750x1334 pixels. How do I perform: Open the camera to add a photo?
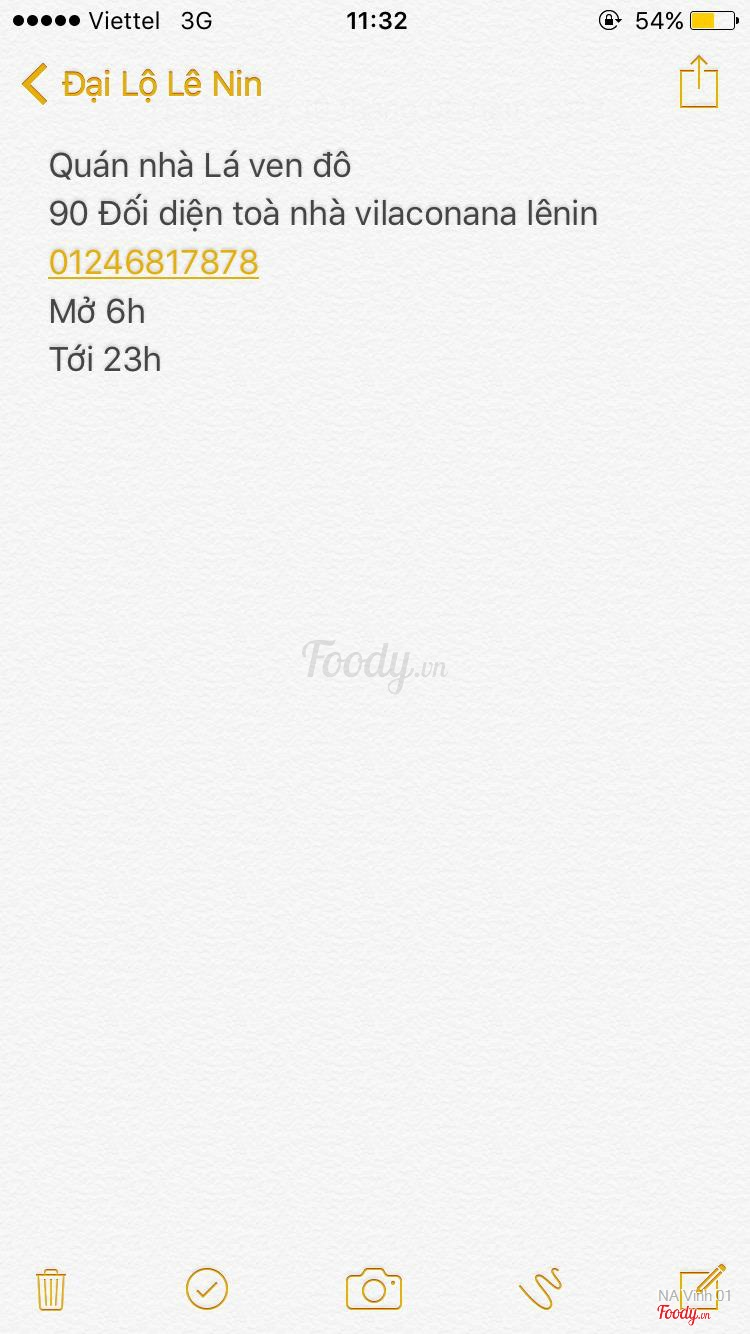click(374, 1289)
